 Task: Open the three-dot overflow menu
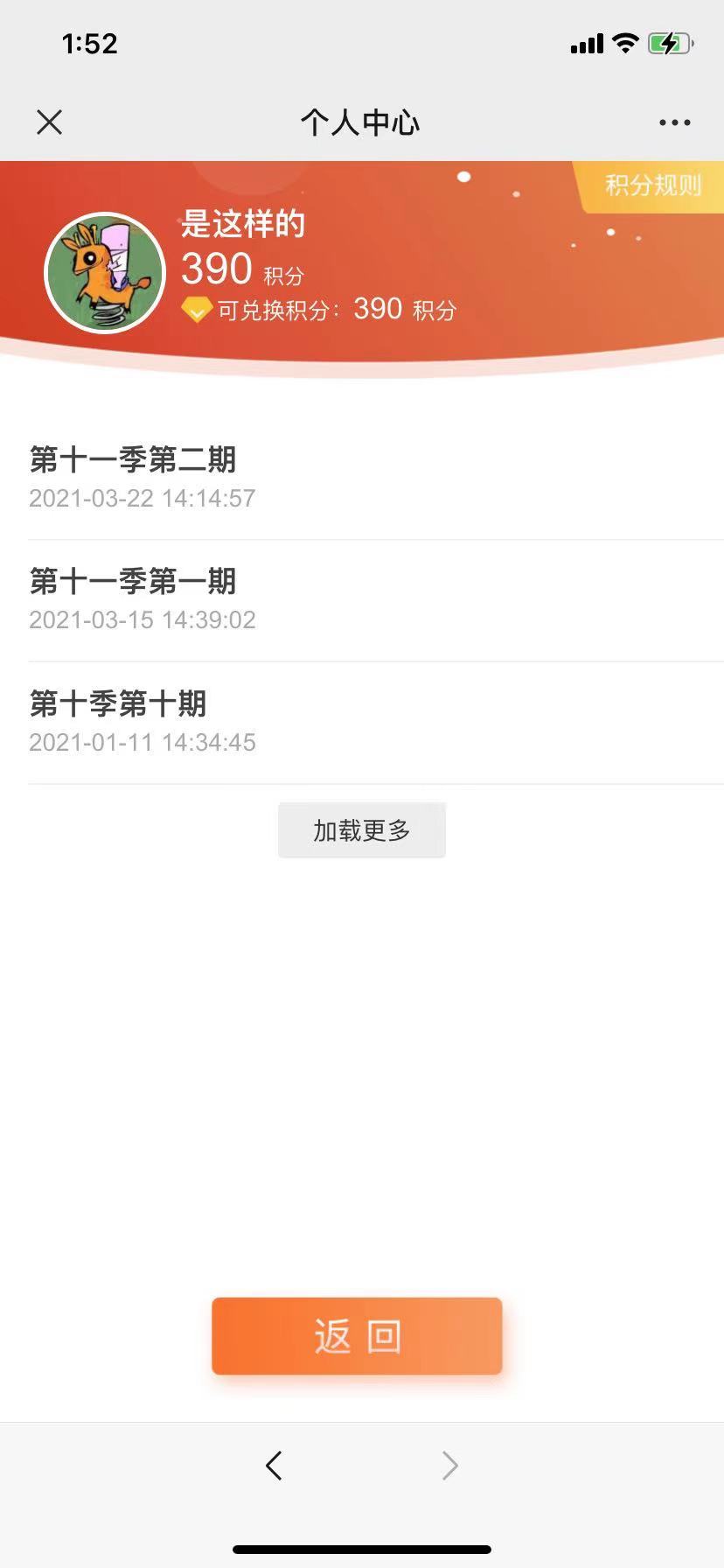click(x=674, y=122)
